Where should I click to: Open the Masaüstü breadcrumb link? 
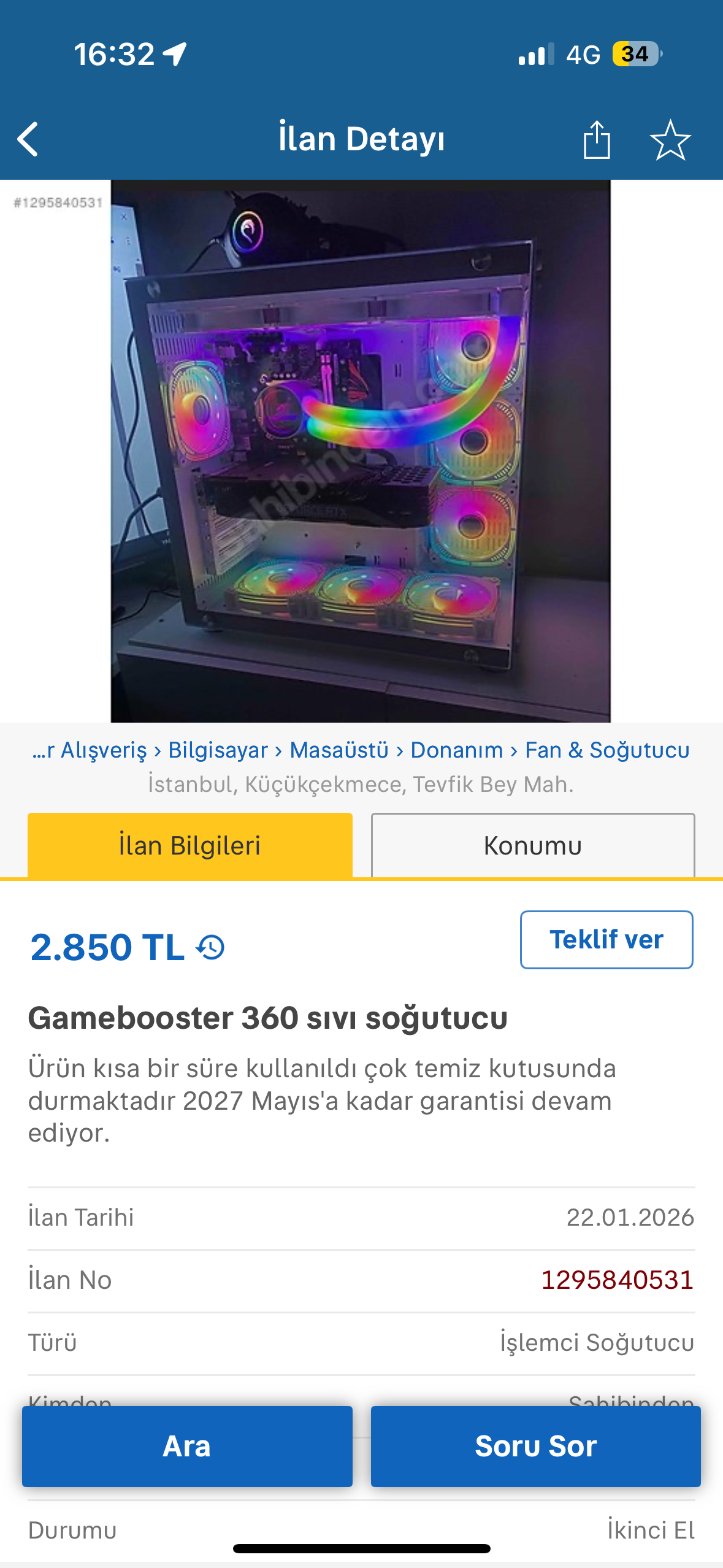pyautogui.click(x=339, y=750)
